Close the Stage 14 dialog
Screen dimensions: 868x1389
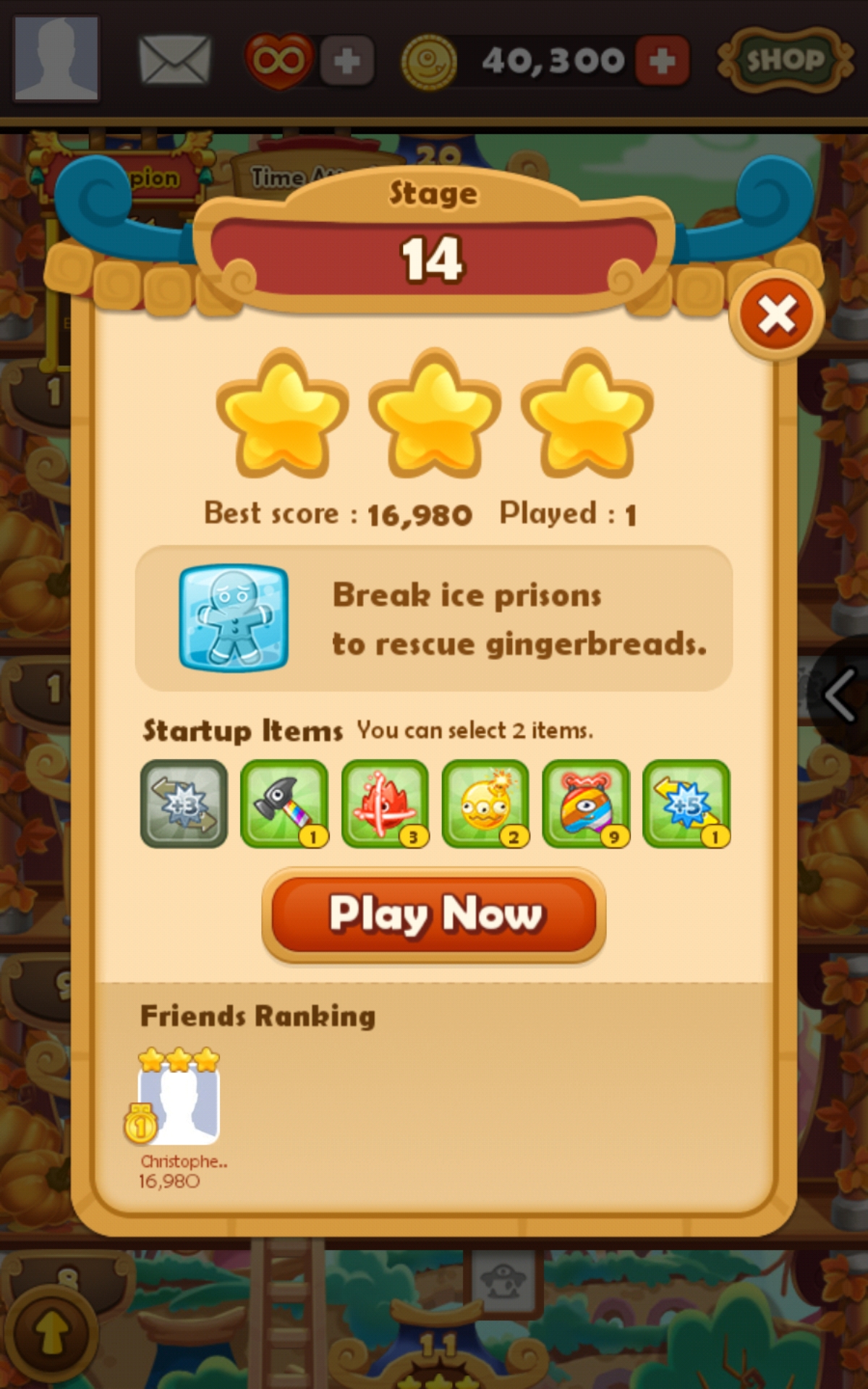click(776, 315)
